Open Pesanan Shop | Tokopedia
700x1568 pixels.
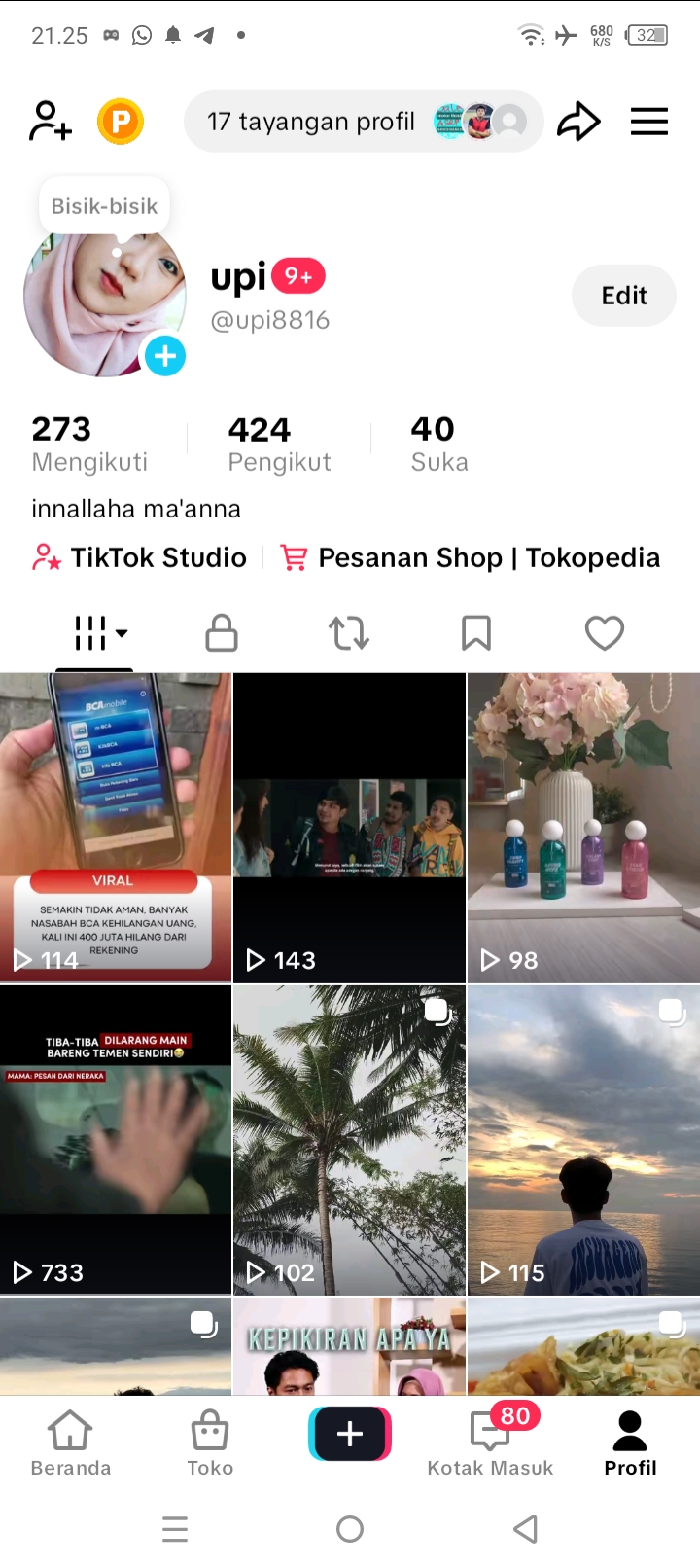[x=471, y=557]
